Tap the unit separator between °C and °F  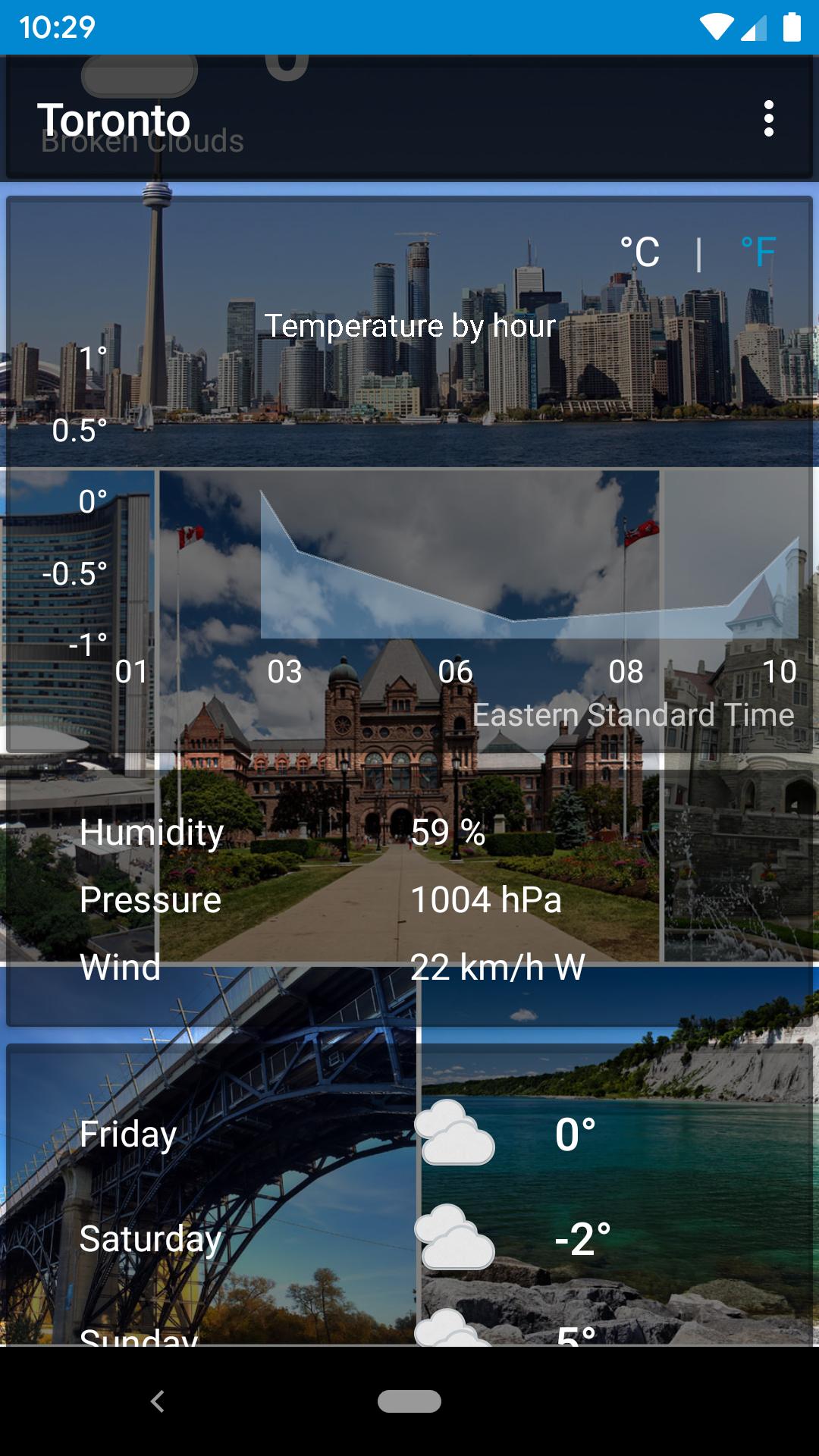pyautogui.click(x=699, y=250)
